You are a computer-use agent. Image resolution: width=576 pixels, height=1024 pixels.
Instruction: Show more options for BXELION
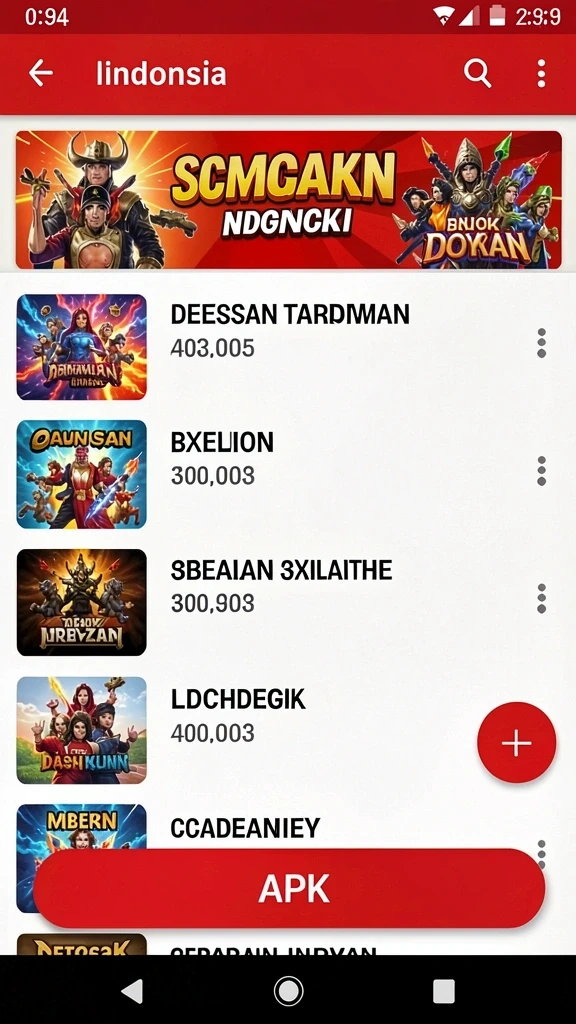coord(541,471)
